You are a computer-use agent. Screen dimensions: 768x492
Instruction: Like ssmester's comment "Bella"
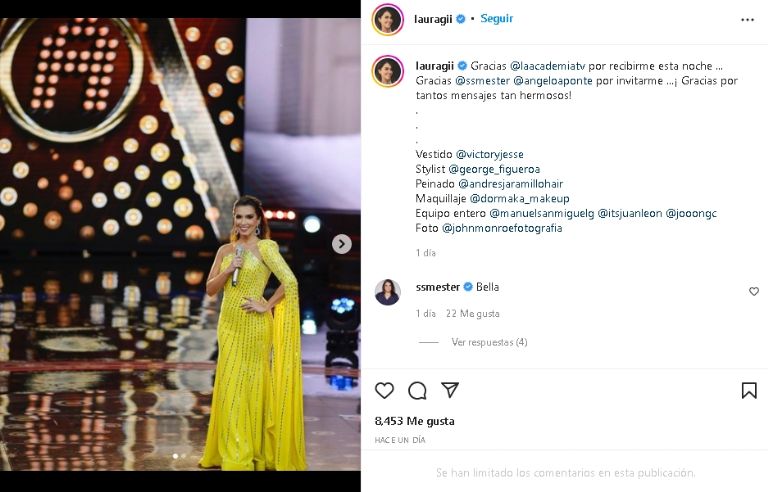point(754,291)
